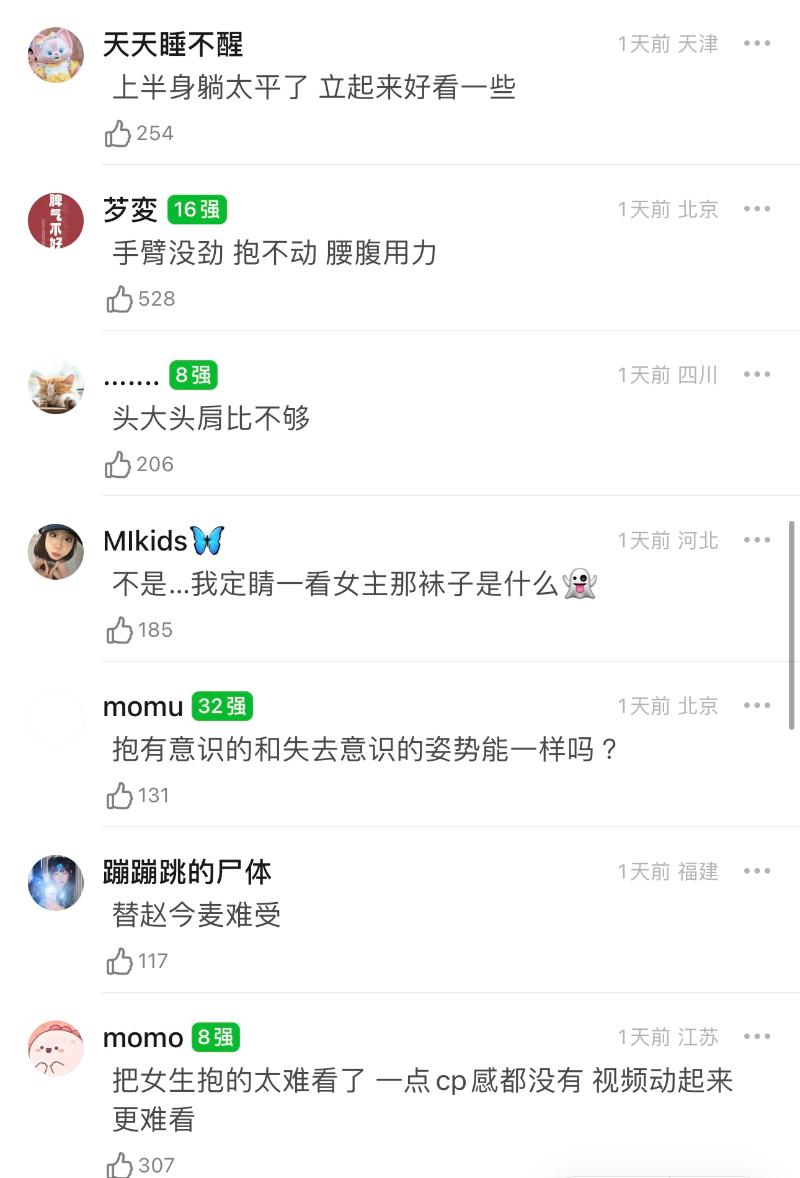
Task: Open the cat avatar of user ·······
Action: pyautogui.click(x=56, y=386)
